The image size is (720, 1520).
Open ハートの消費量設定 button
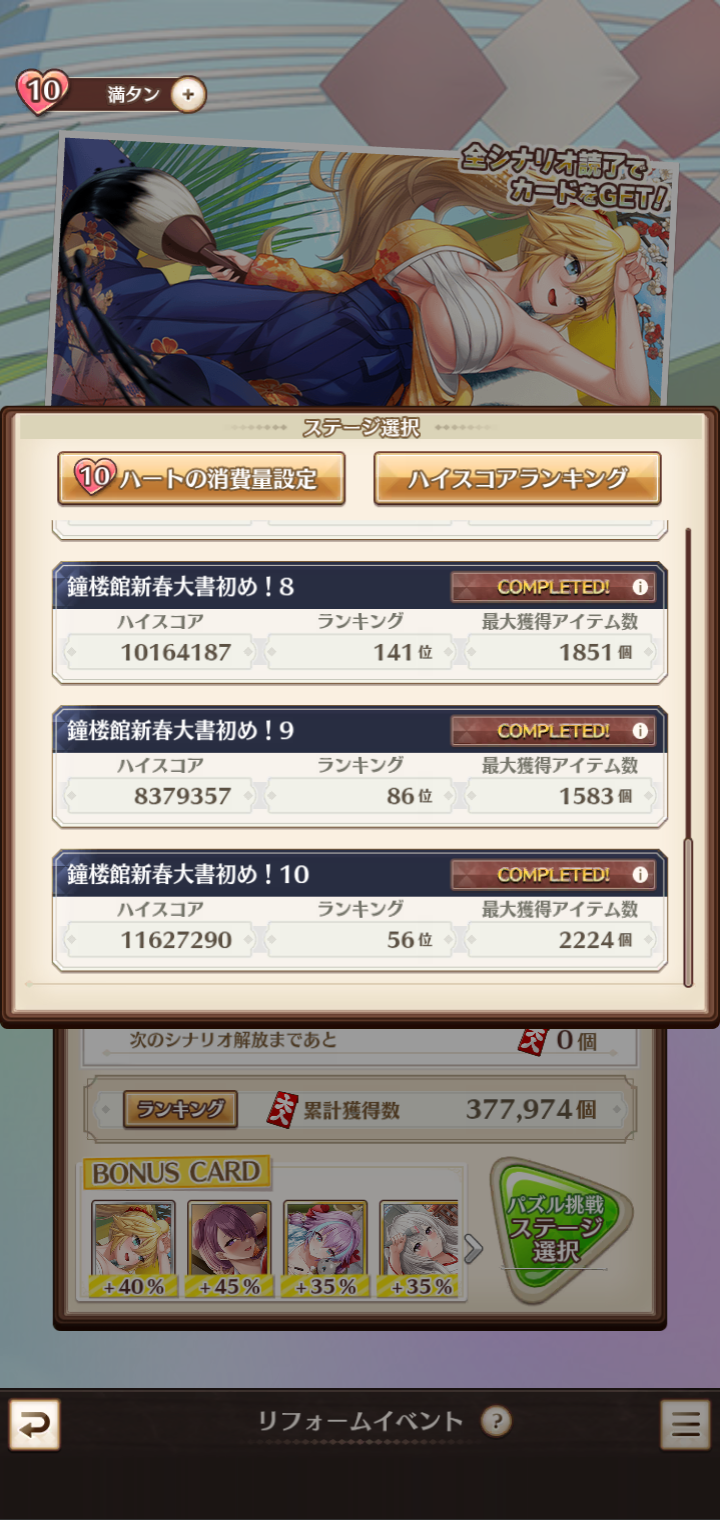click(201, 478)
